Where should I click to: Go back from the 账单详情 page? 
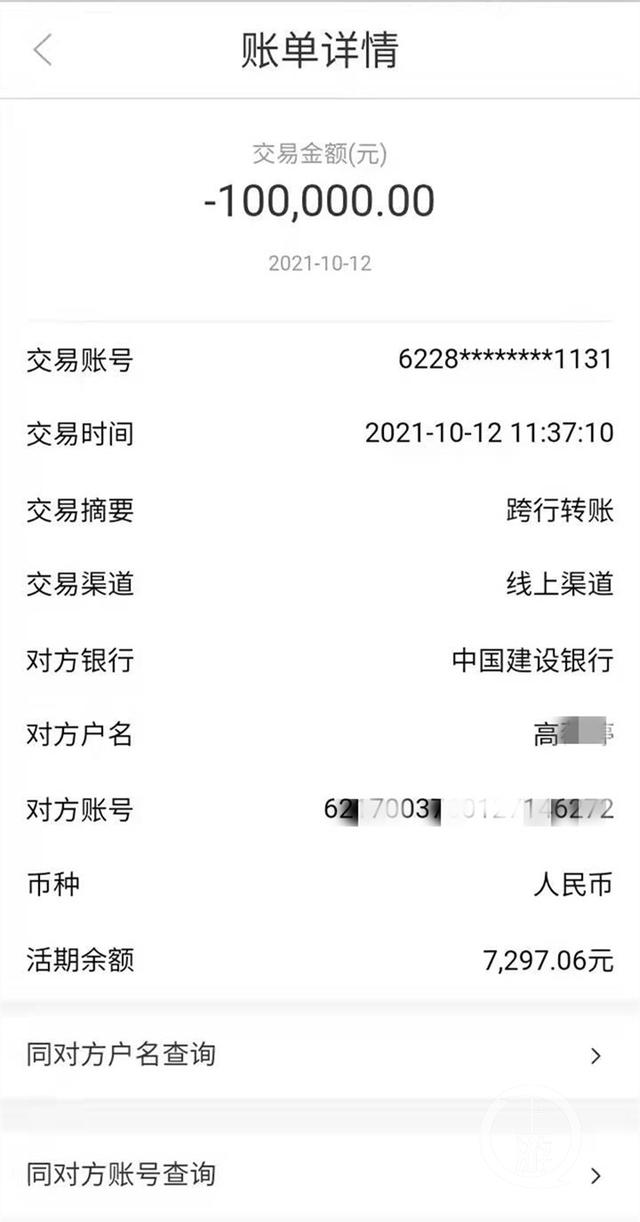(43, 50)
